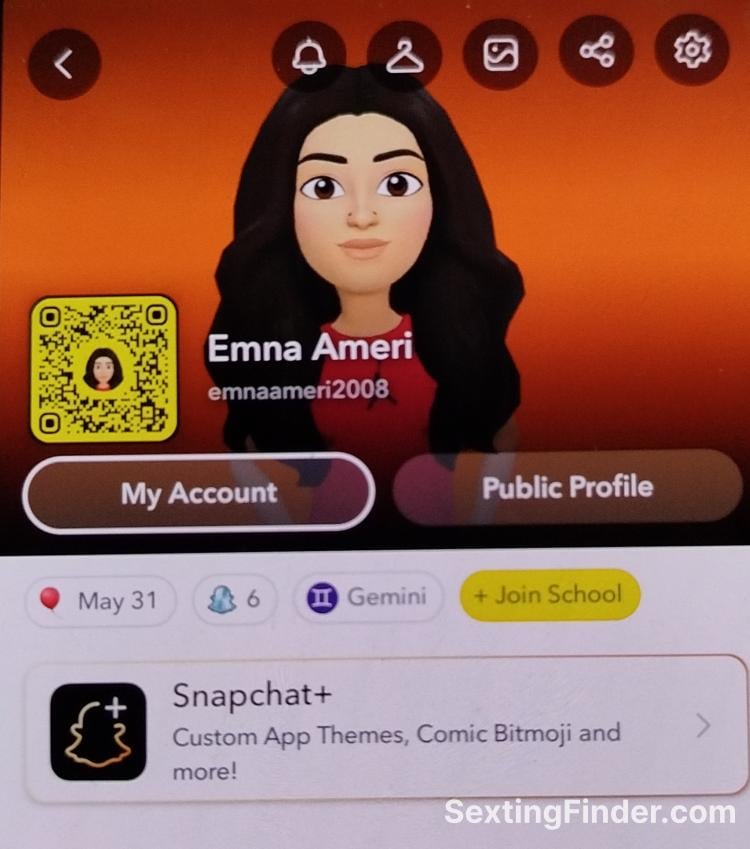Open the profile background picker icon
Screen dimensions: 750x849
[500, 53]
